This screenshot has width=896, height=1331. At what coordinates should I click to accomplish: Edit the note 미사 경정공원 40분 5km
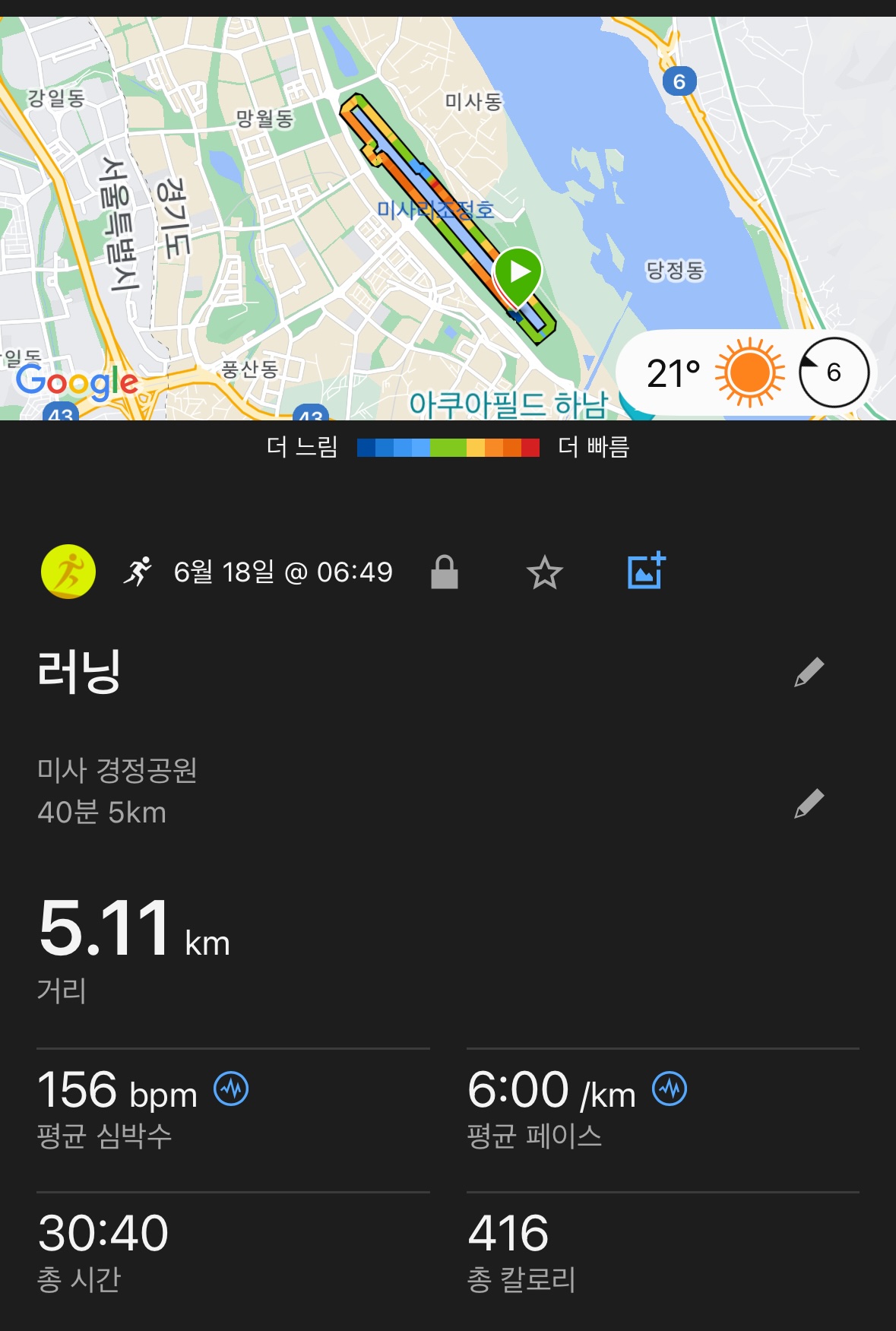pos(809,803)
